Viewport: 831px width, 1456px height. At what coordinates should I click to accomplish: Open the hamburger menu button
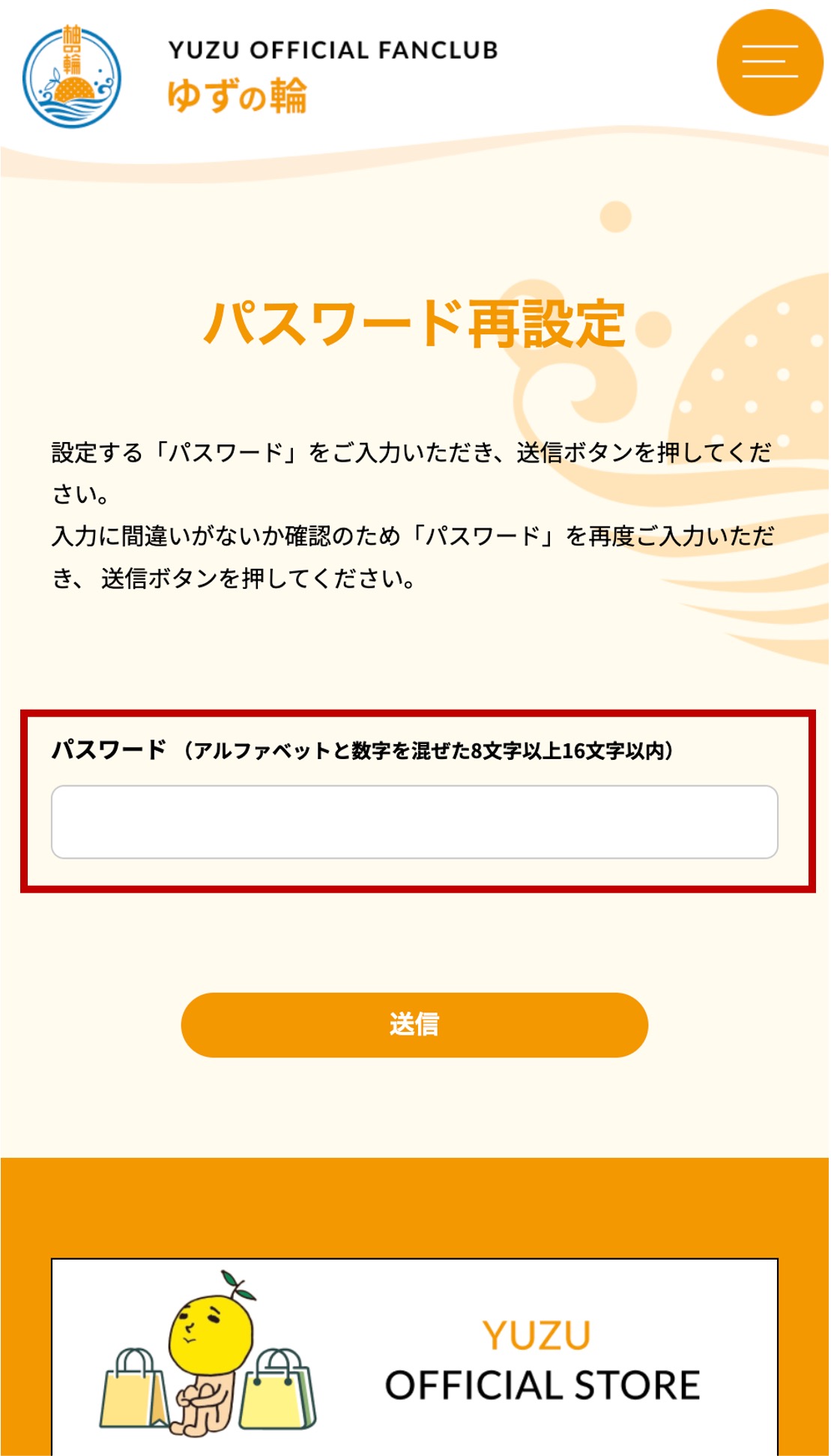[770, 62]
